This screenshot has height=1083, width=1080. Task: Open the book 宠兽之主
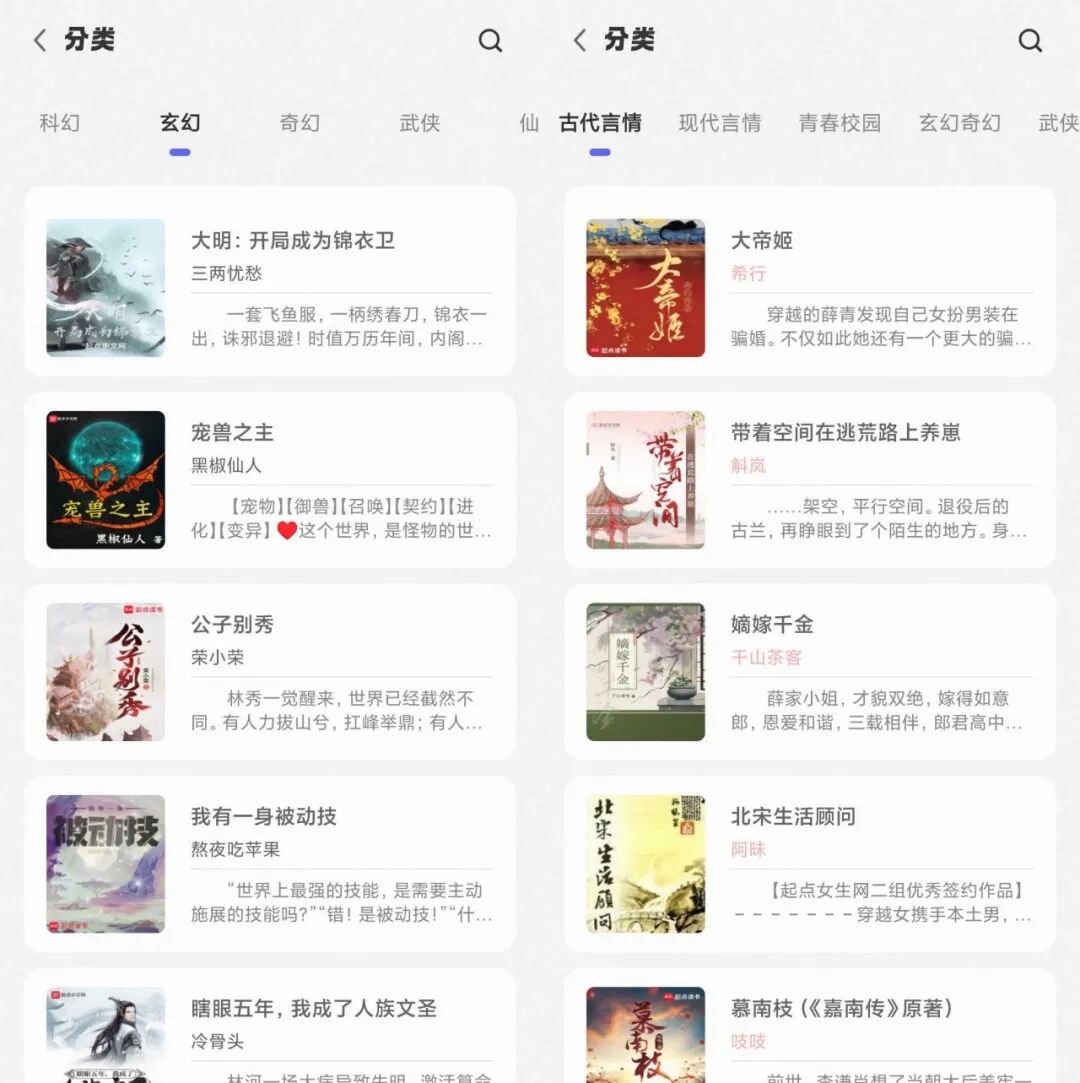coord(232,432)
